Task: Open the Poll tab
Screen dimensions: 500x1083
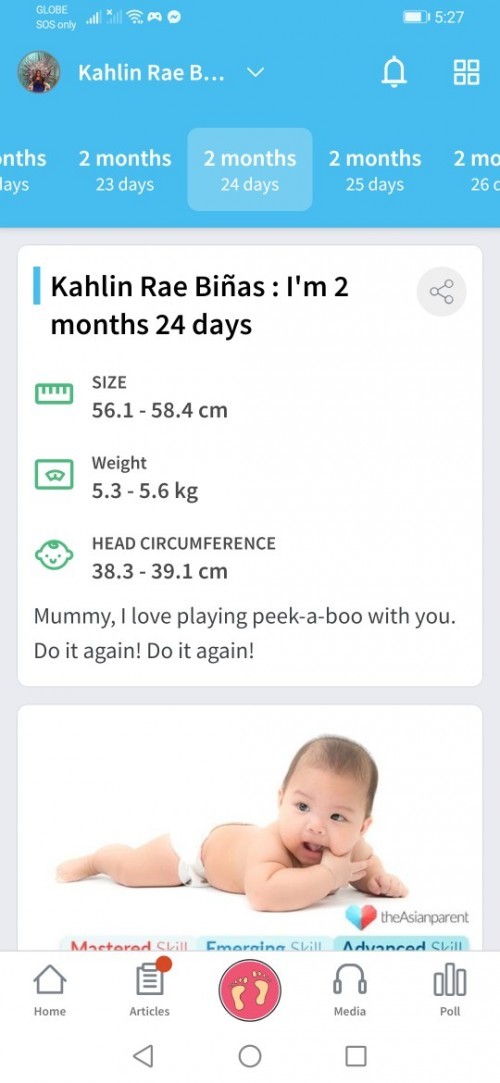Action: pos(450,990)
